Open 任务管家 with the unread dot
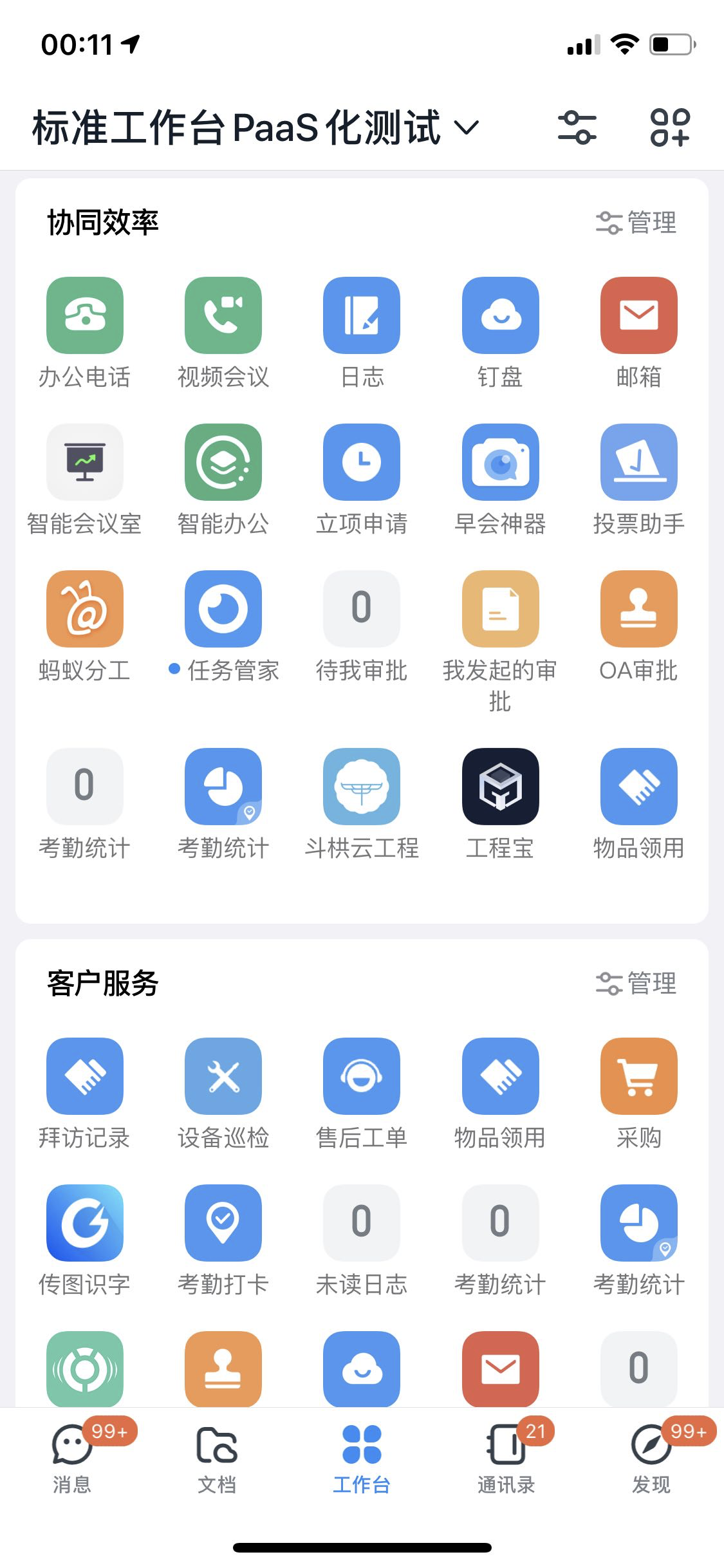This screenshot has width=724, height=1568. pos(223,609)
